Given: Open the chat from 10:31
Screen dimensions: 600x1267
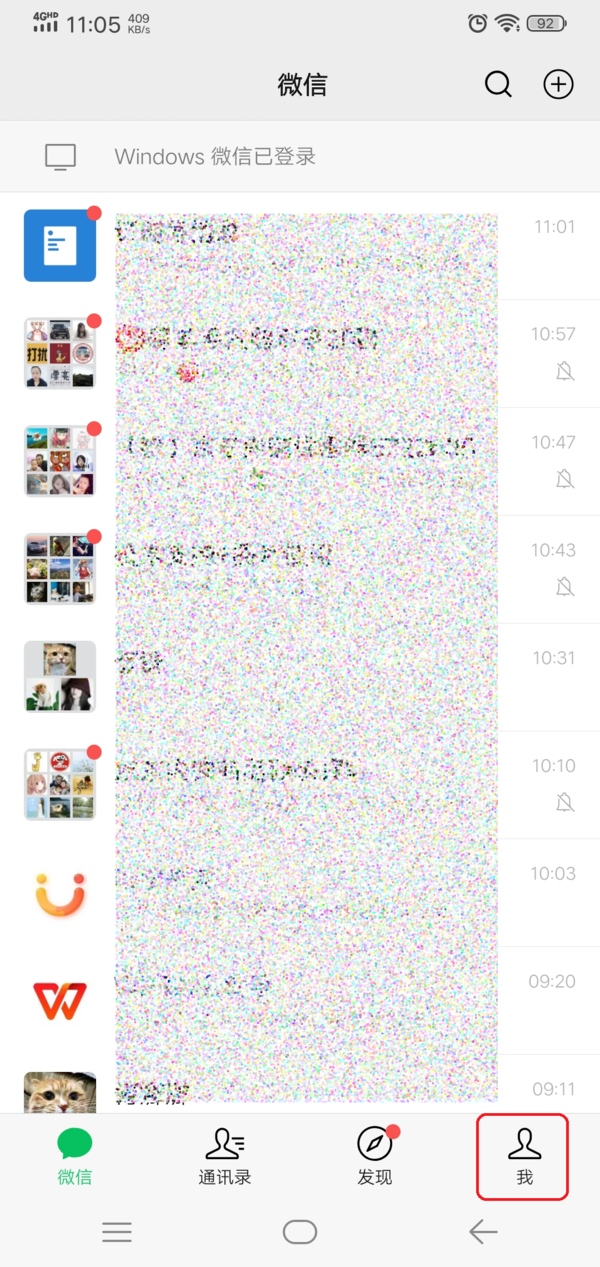Looking at the screenshot, I should 300,678.
